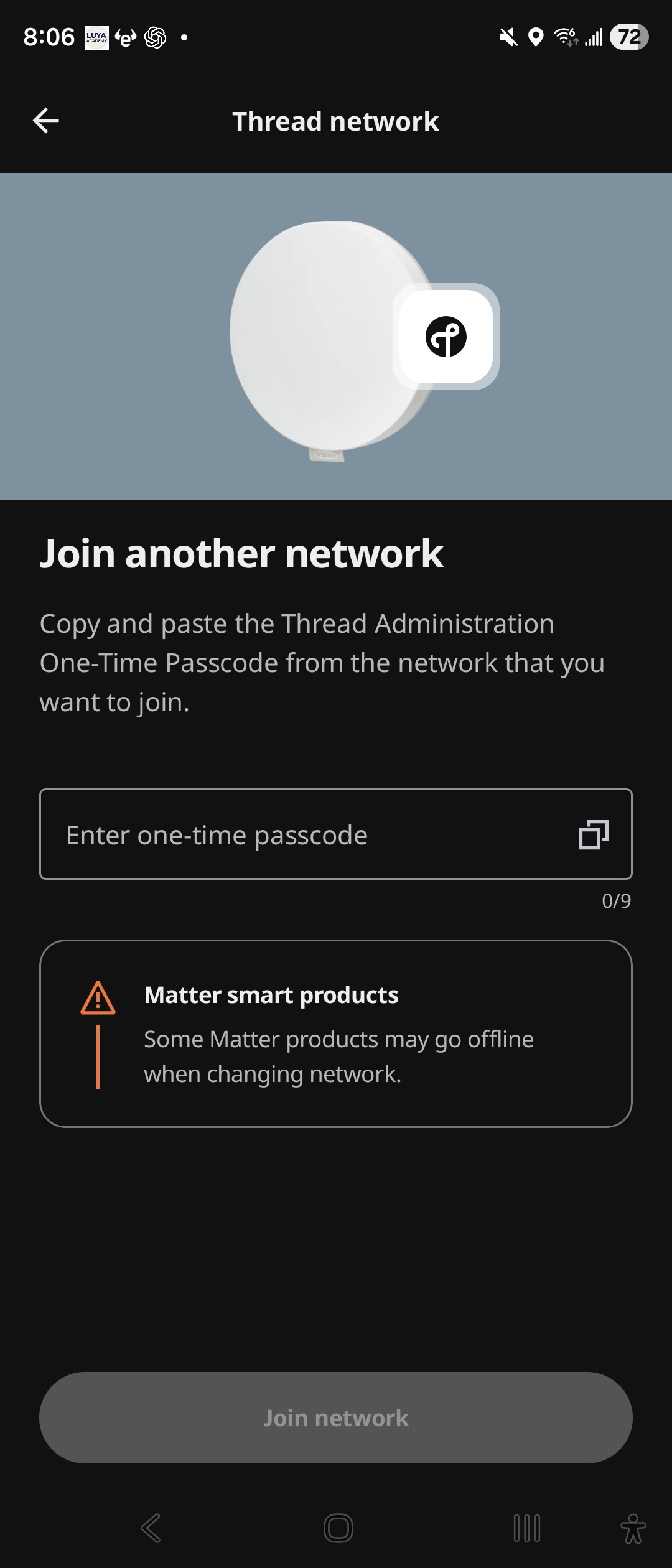Tap the Join network button
The height and width of the screenshot is (1568, 672).
tap(336, 1417)
